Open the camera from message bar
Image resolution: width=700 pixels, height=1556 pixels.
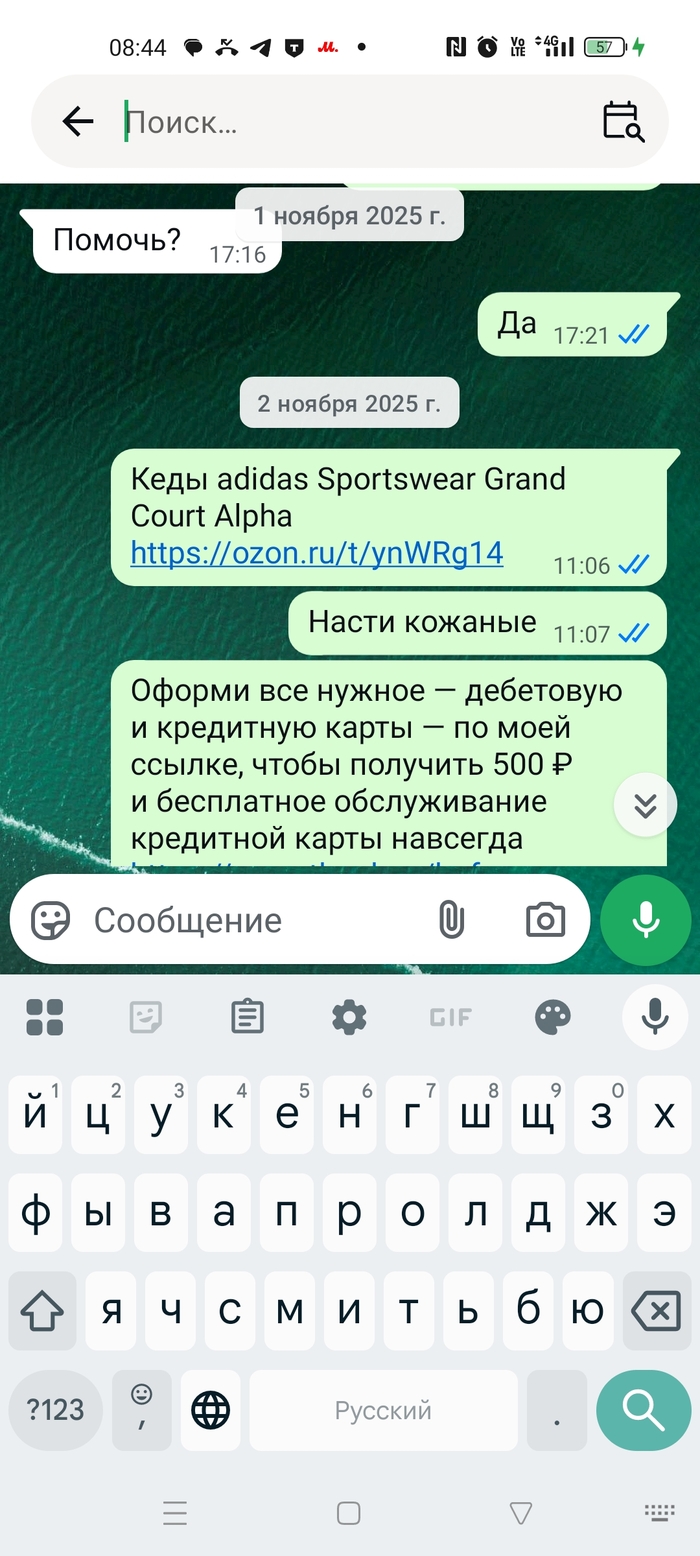pos(545,920)
